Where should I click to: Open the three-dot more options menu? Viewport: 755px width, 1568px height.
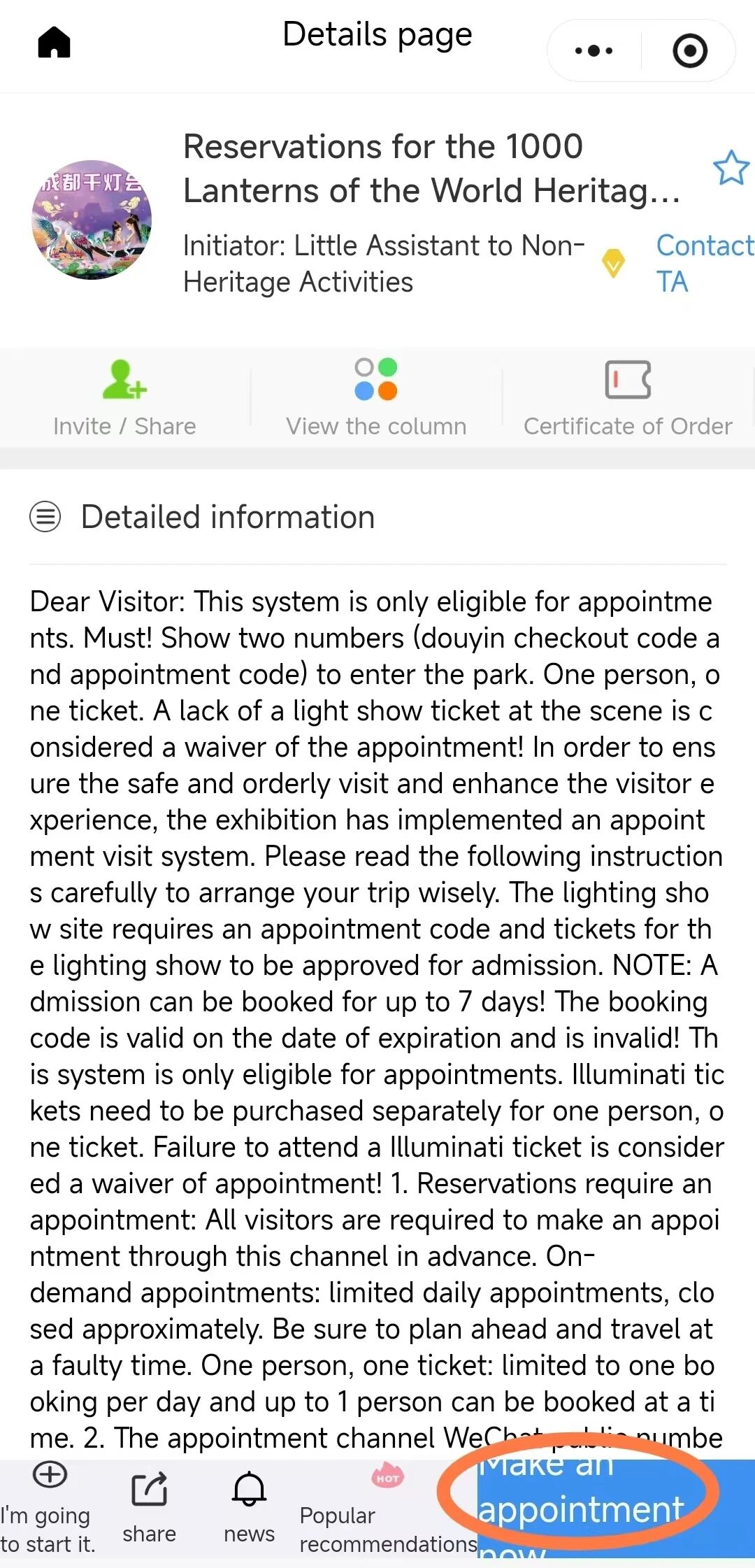pos(594,50)
